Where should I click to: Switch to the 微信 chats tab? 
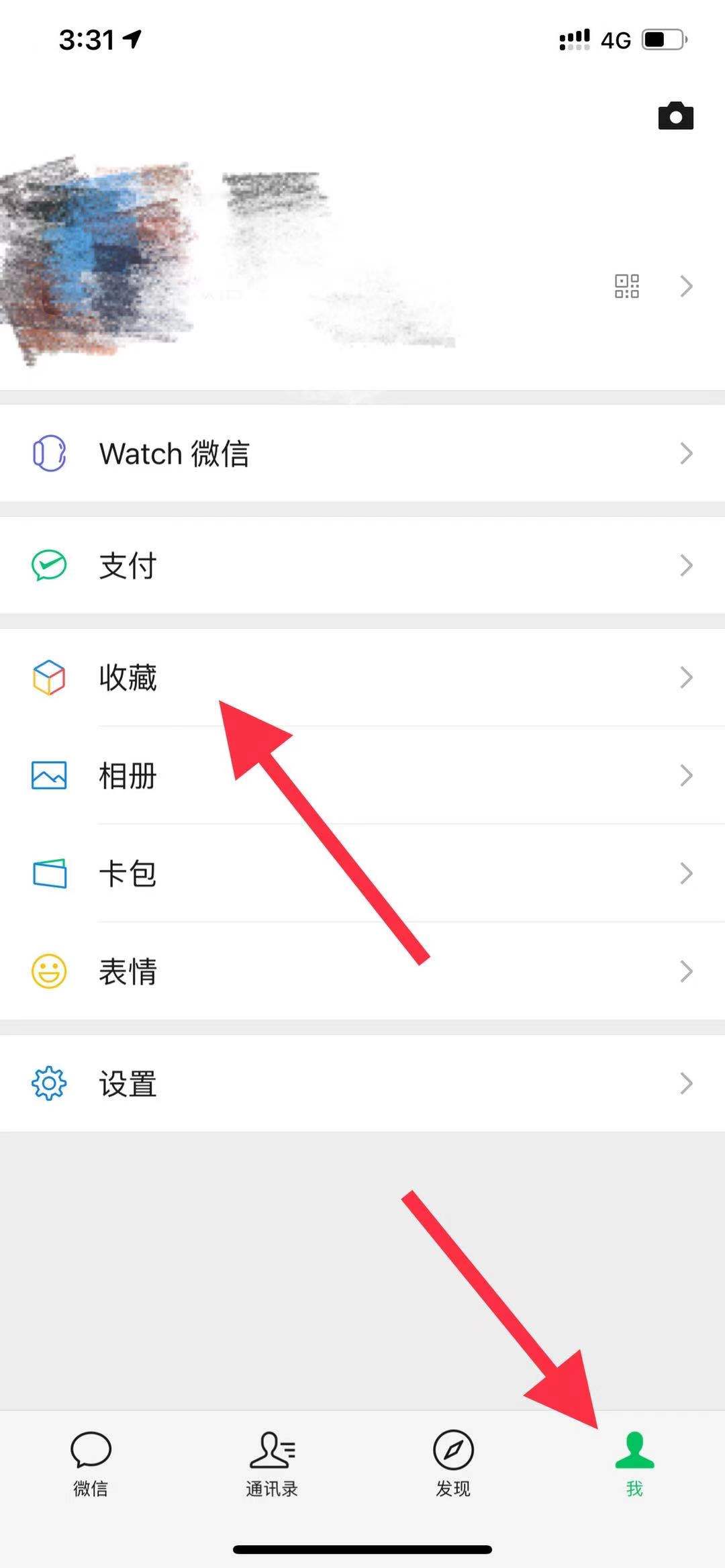(x=91, y=1465)
